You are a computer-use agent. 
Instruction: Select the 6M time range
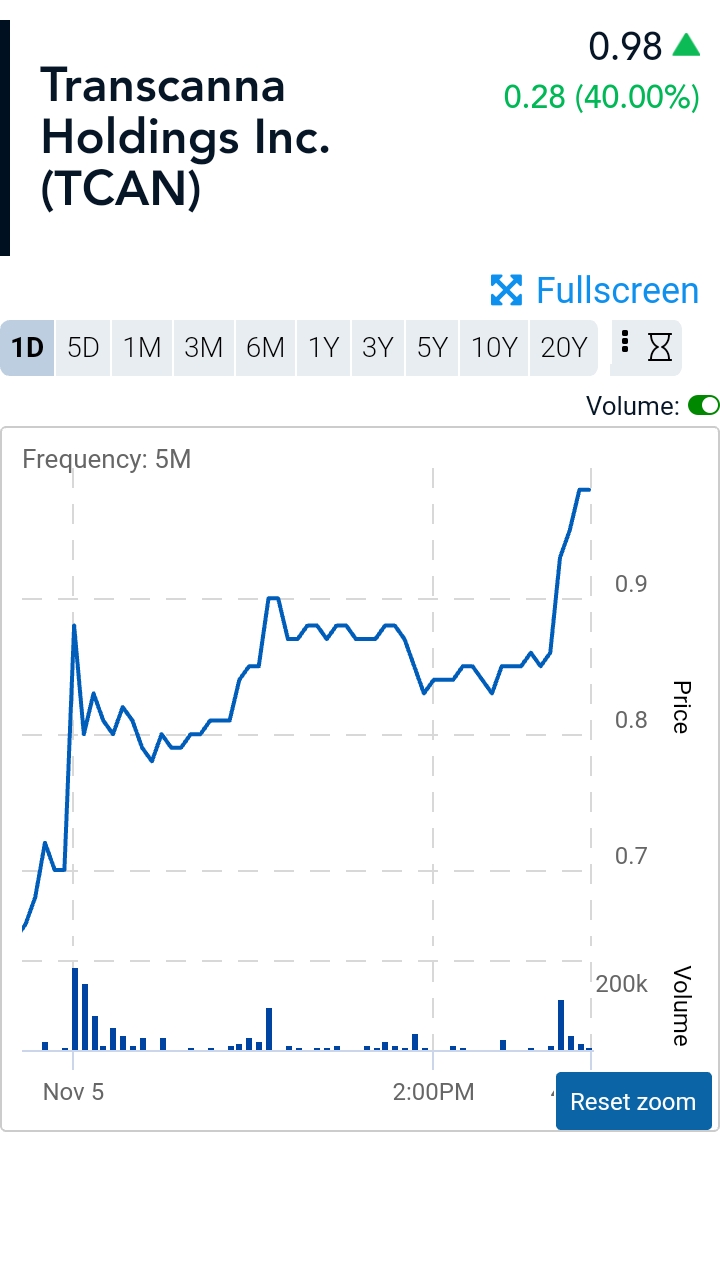pyautogui.click(x=265, y=348)
